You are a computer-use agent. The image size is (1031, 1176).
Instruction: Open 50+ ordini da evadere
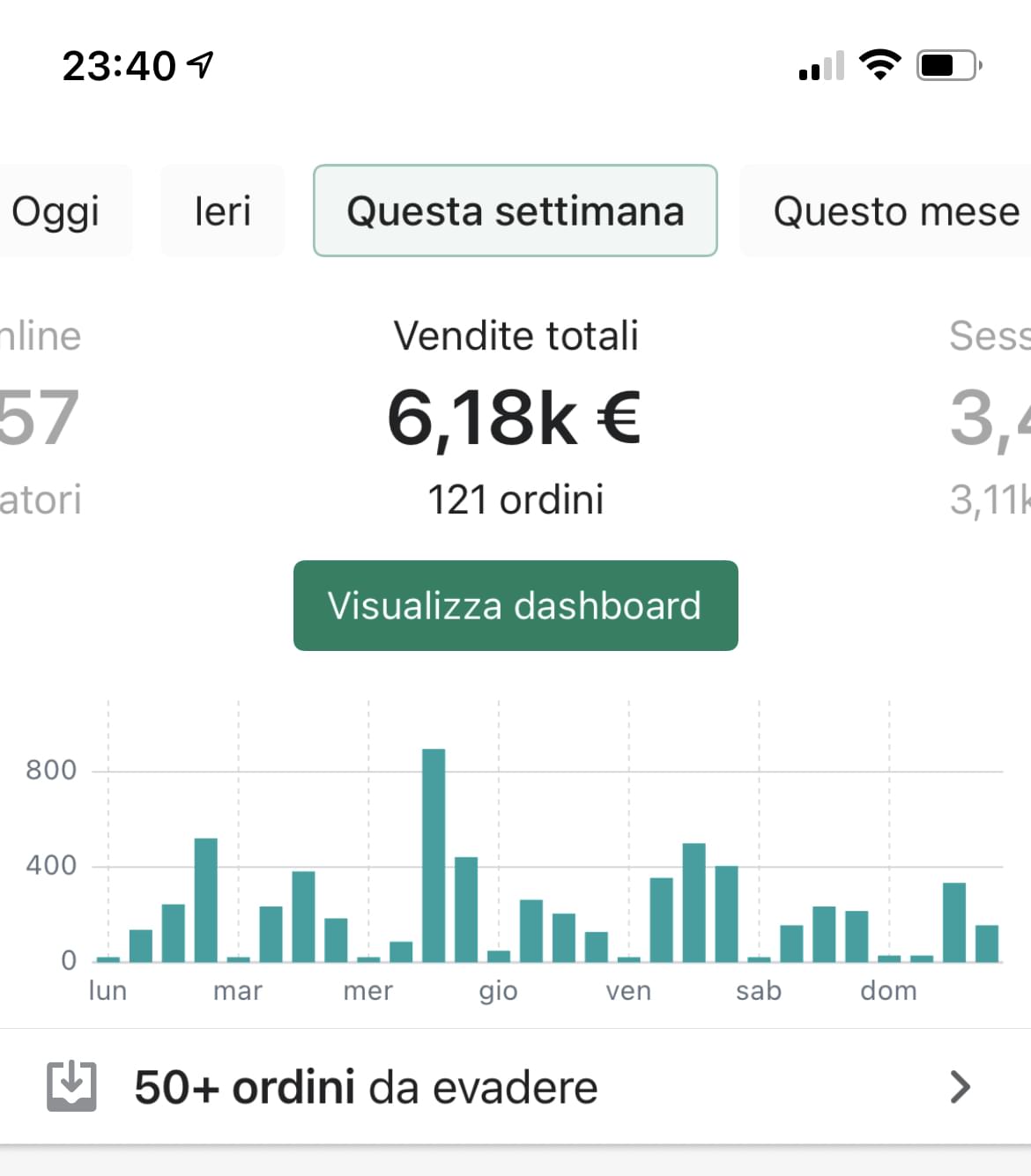tap(515, 1087)
